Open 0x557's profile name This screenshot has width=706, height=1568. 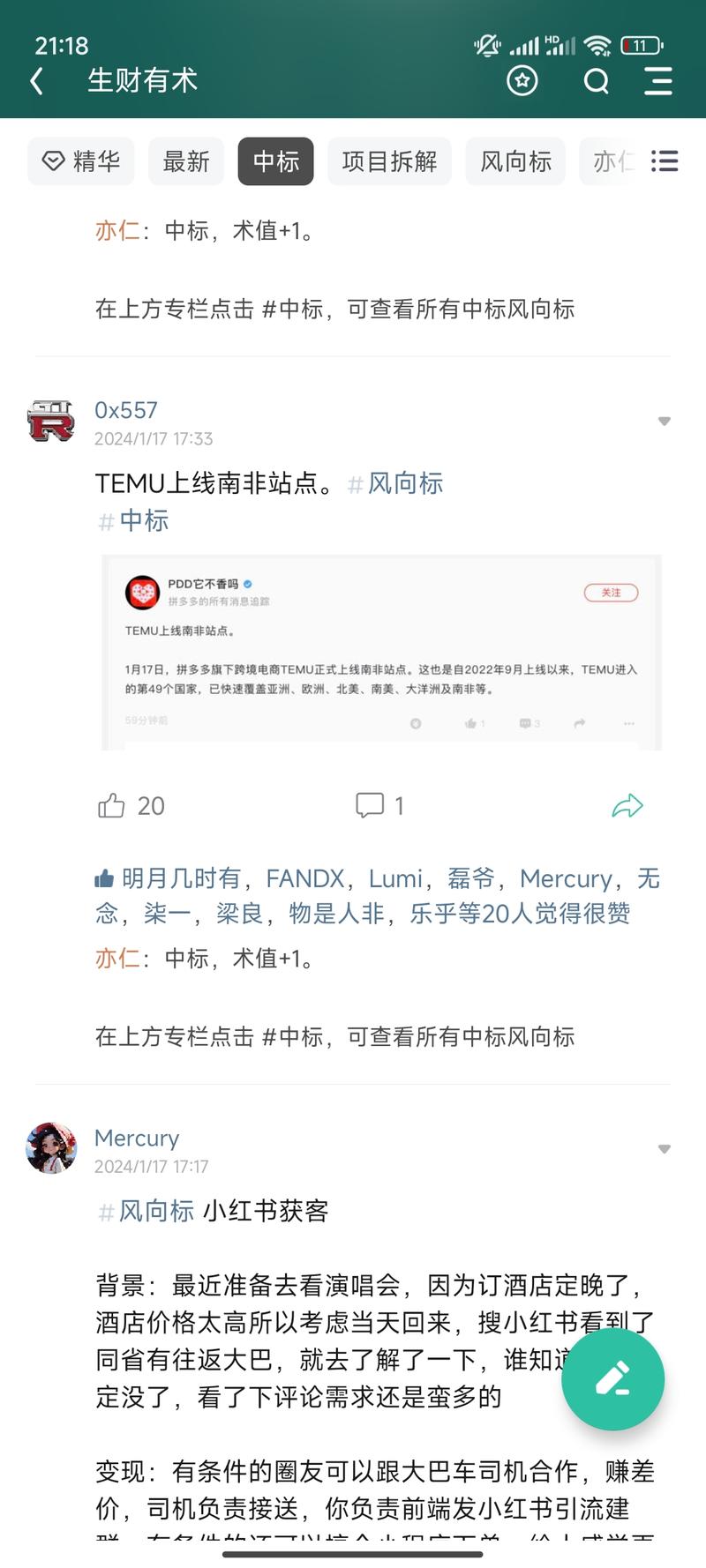point(126,410)
